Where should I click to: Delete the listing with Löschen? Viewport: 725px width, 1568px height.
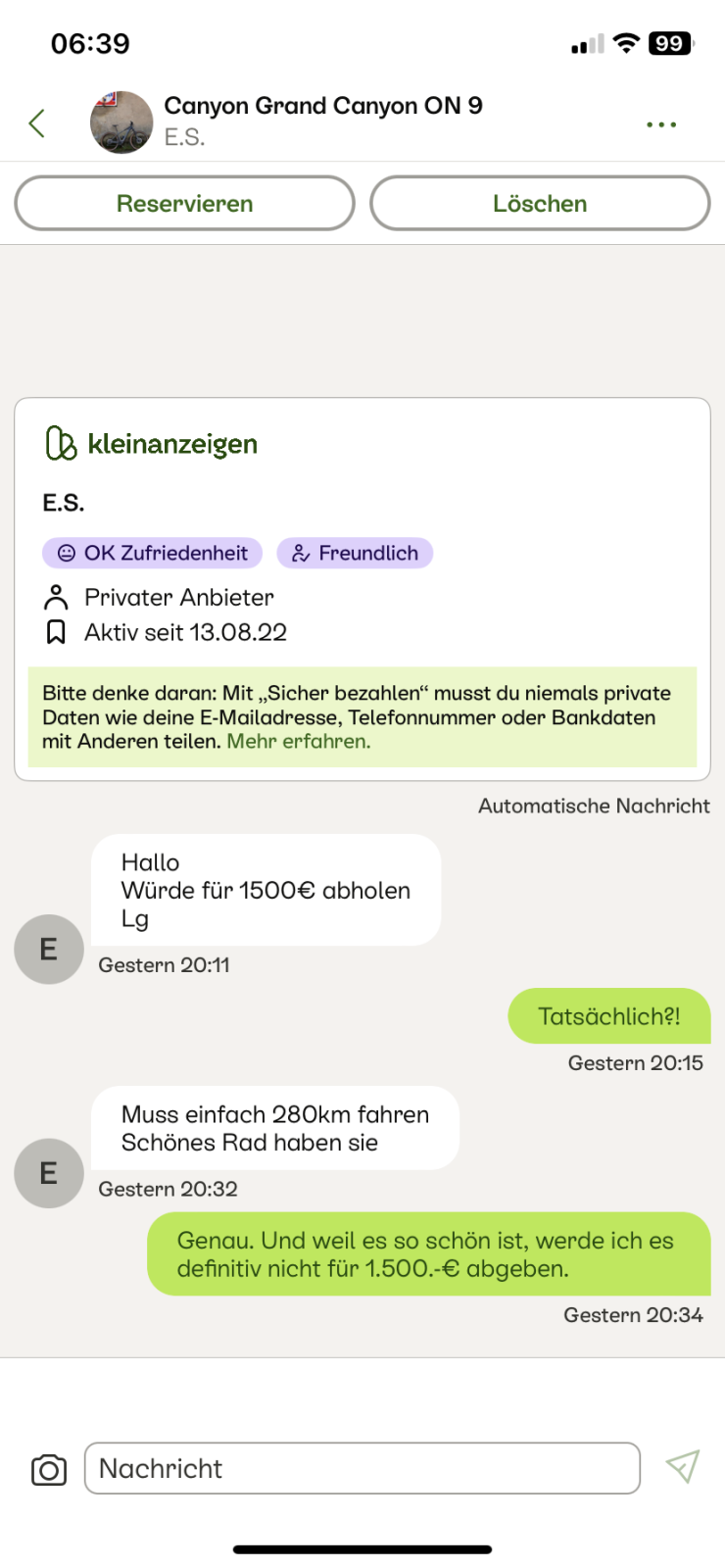point(540,204)
